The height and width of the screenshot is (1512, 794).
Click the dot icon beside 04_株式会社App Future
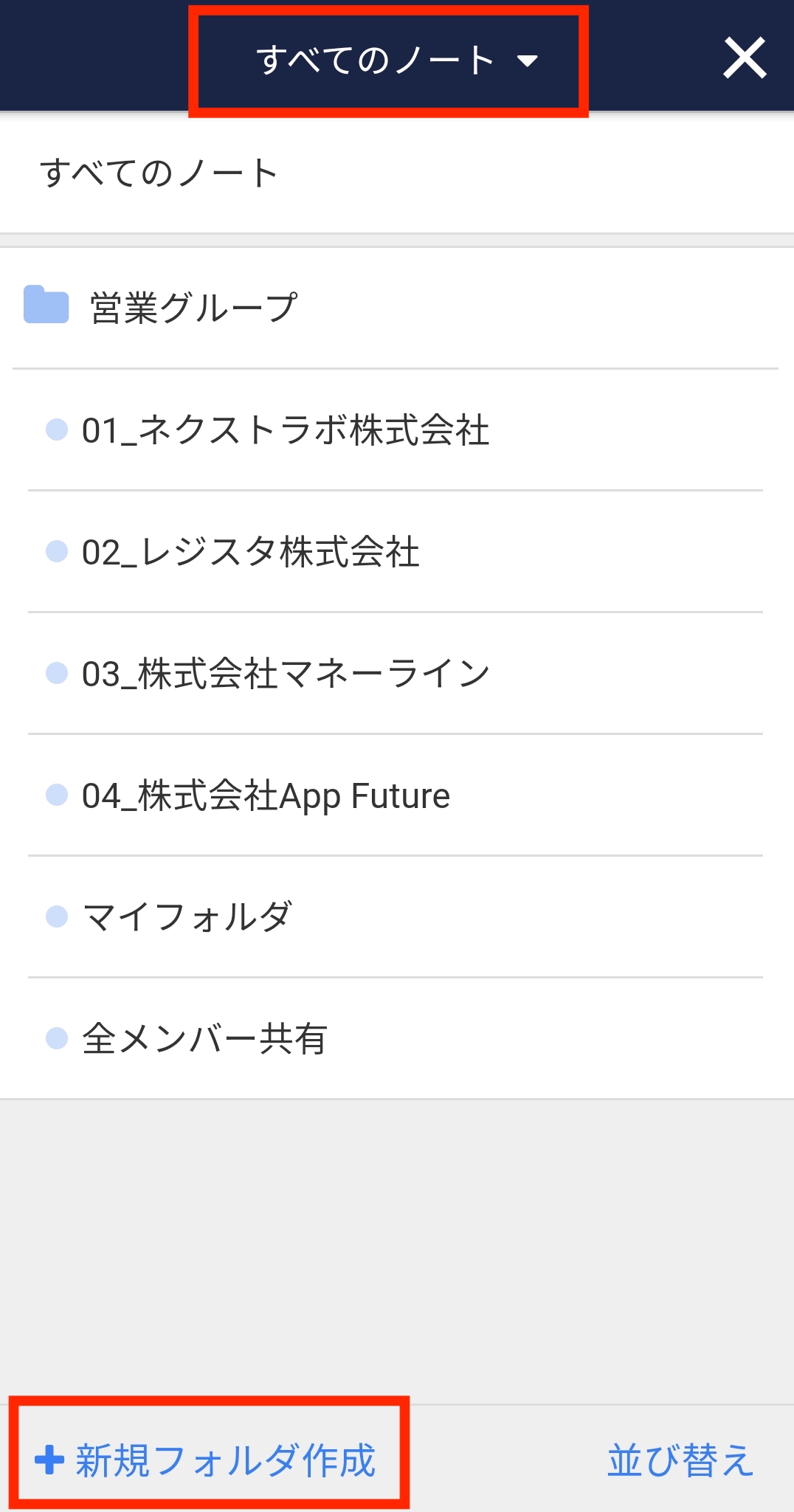click(x=55, y=795)
